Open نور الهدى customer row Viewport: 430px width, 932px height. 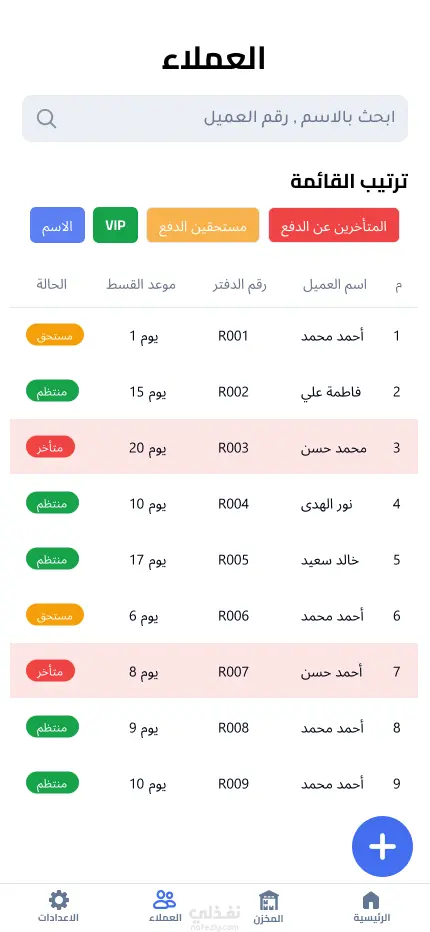[215, 503]
